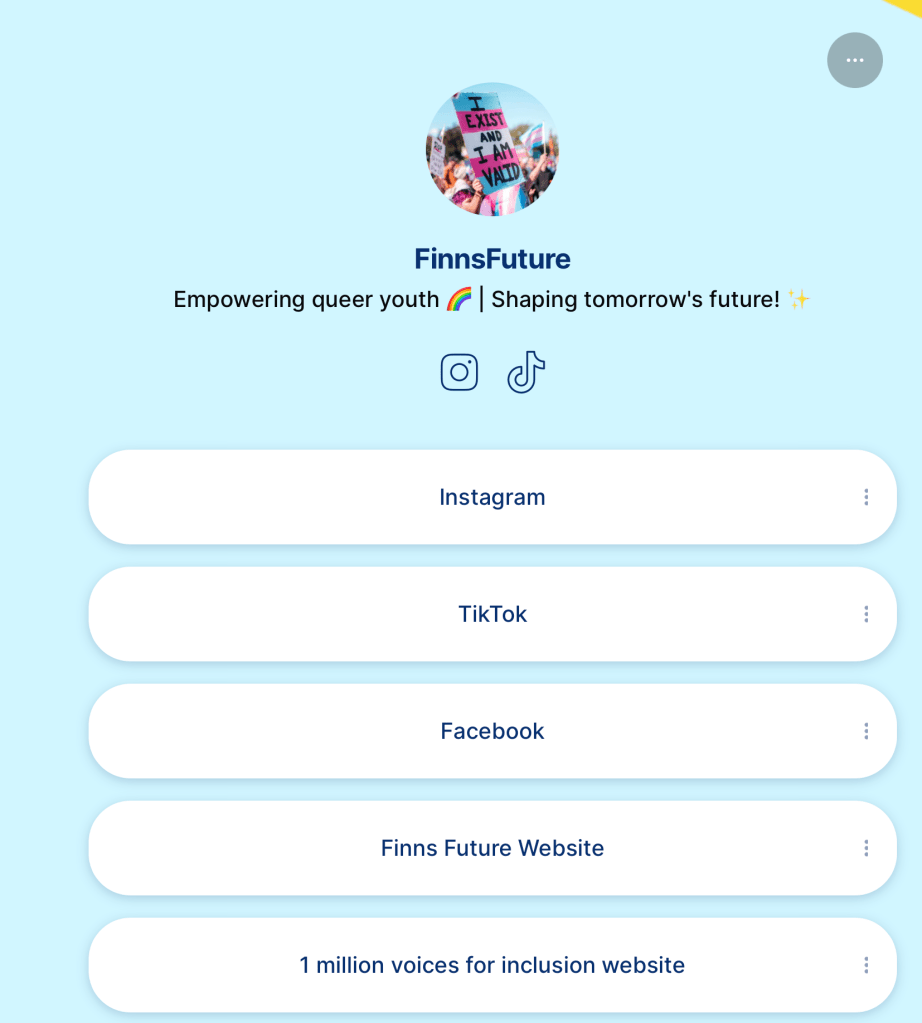
Task: Tap the three-dot menu on TikTok button
Action: tap(865, 614)
